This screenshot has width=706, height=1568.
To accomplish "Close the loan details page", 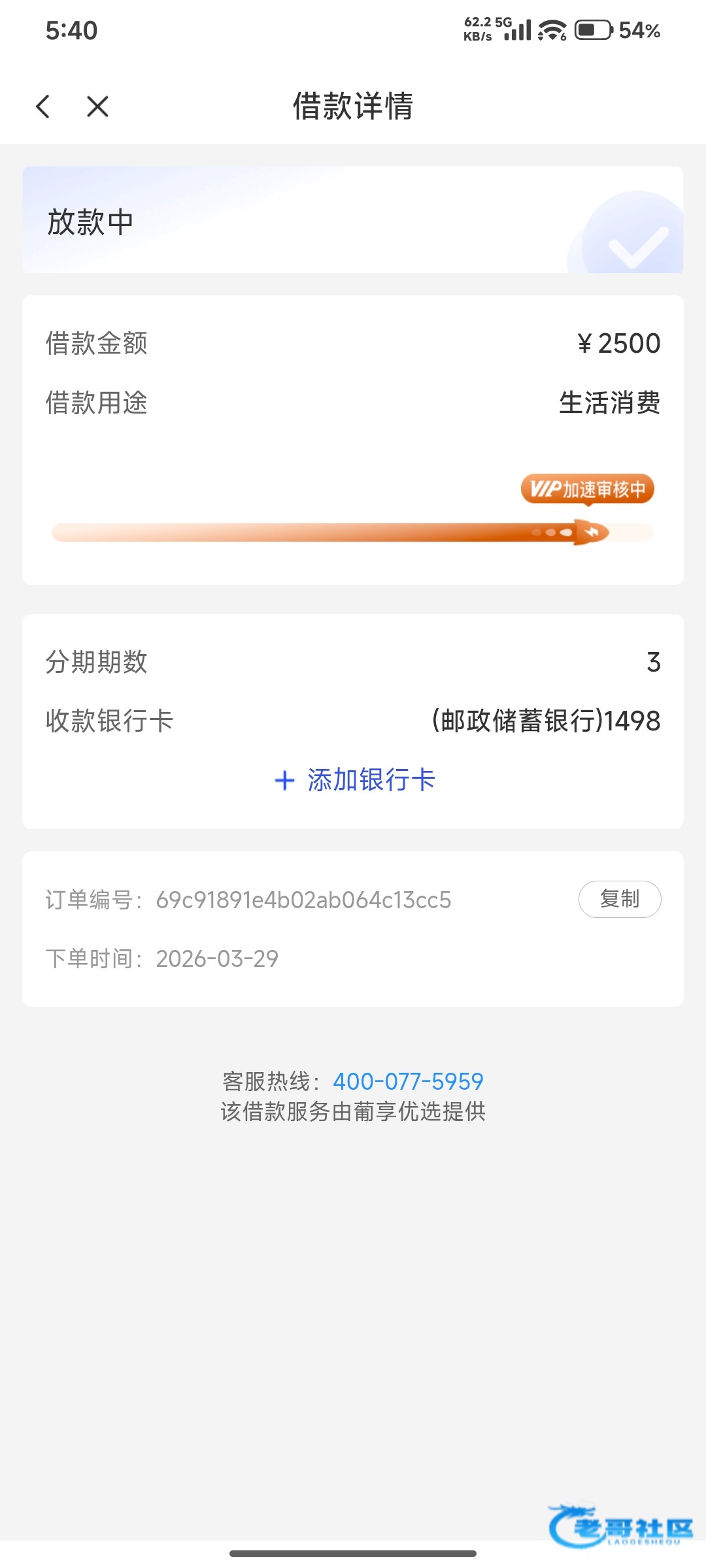I will pos(97,106).
